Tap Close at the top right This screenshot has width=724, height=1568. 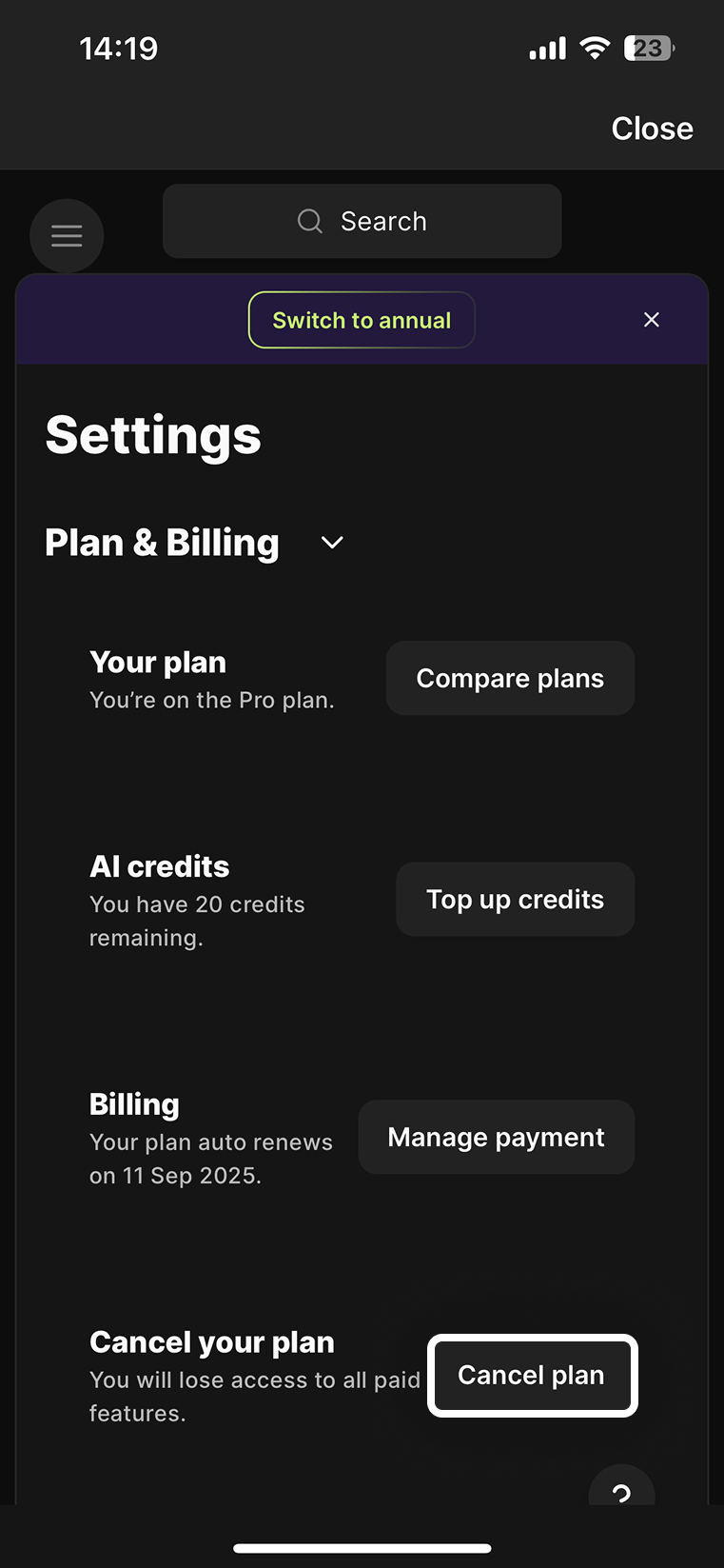click(652, 129)
